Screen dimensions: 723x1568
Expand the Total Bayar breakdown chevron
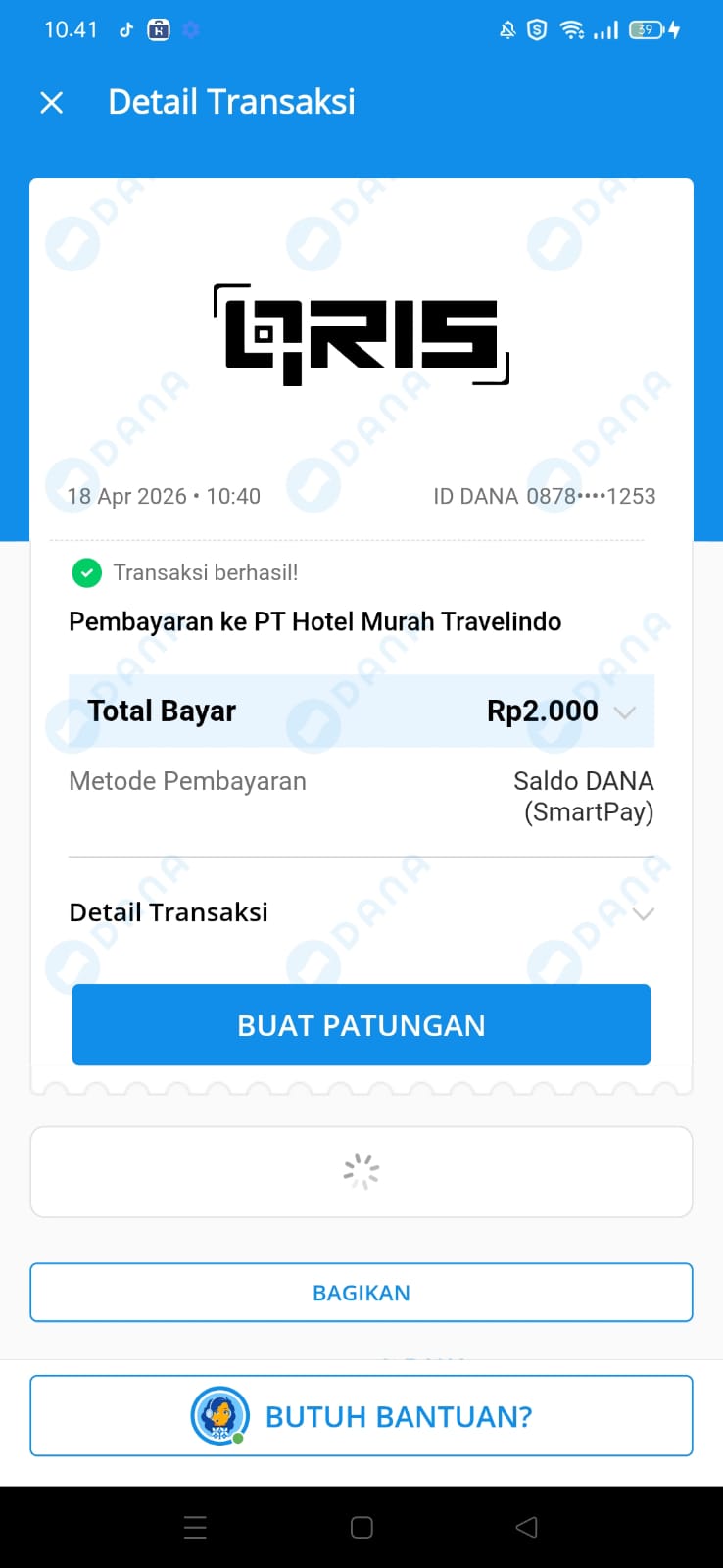click(x=625, y=712)
